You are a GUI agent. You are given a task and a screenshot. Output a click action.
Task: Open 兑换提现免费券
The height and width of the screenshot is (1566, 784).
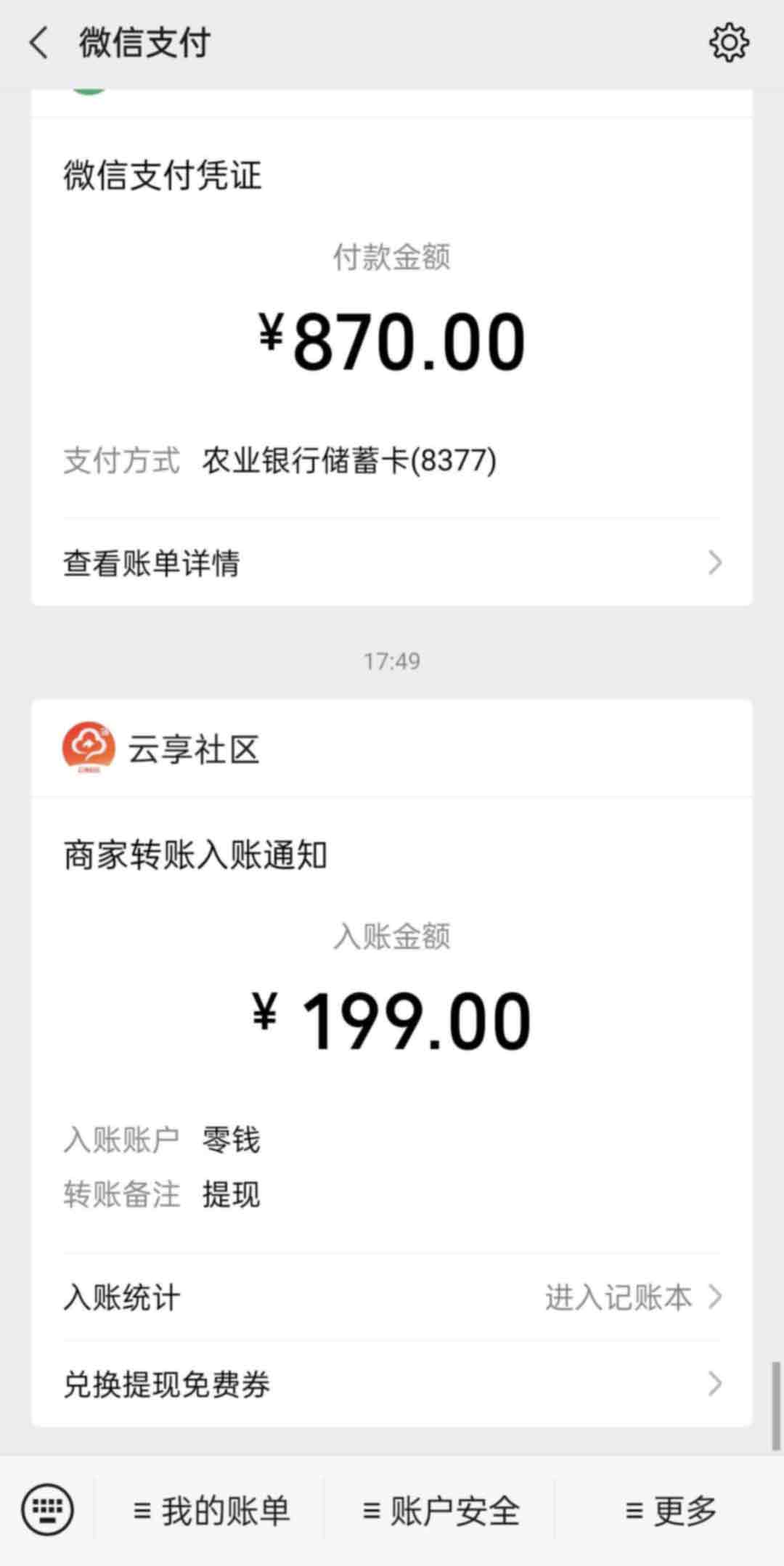[x=392, y=1384]
